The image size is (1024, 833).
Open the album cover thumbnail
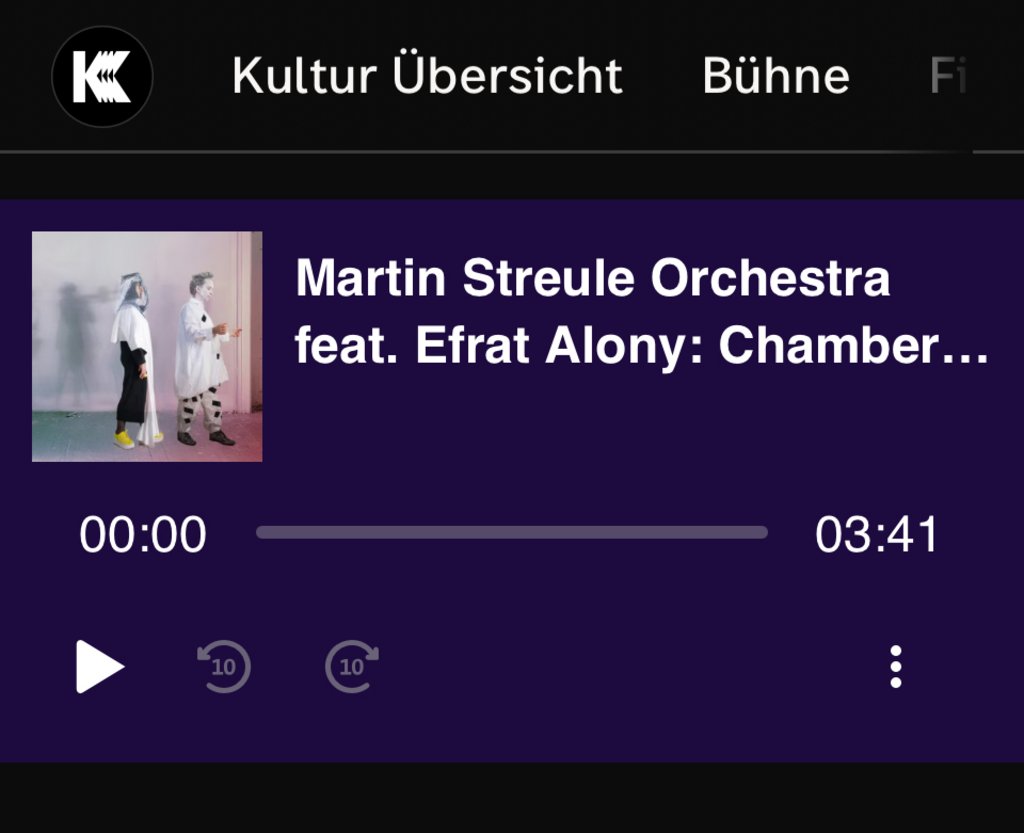click(x=147, y=347)
